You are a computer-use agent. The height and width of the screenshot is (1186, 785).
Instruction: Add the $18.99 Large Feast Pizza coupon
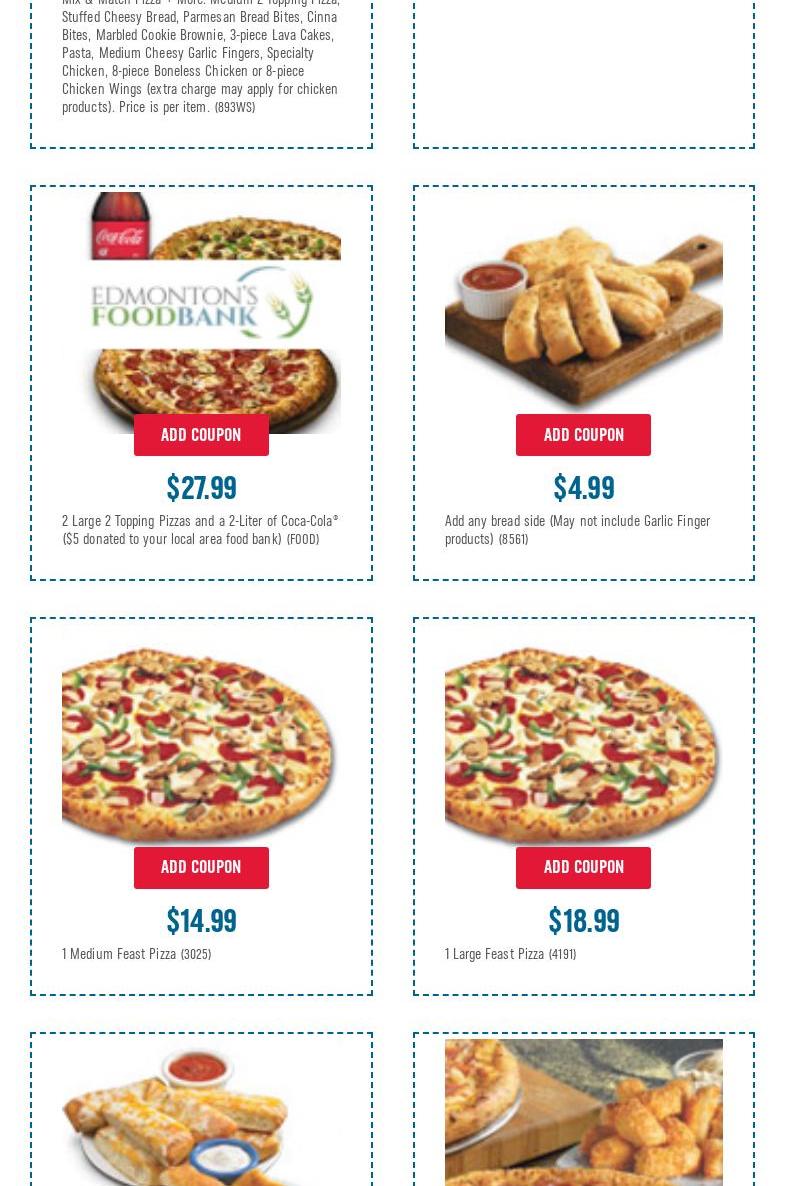click(583, 867)
